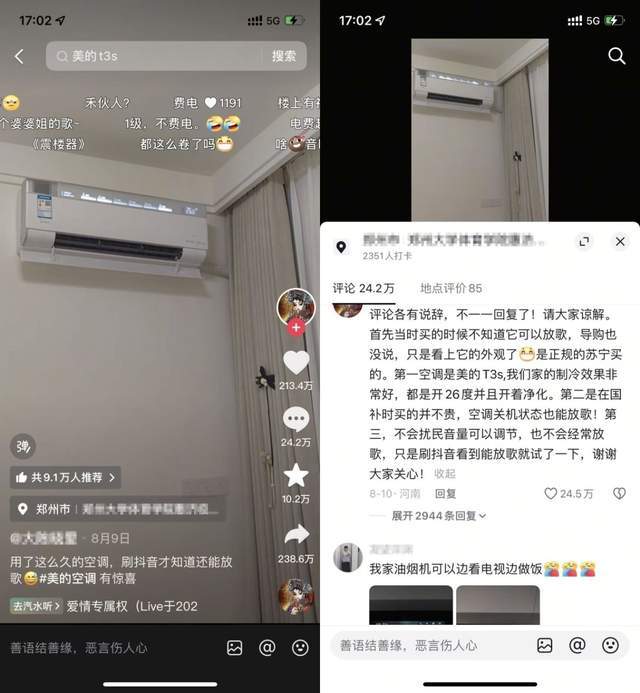Open the search box containing 美的 t3s
The height and width of the screenshot is (693, 640).
(x=160, y=56)
